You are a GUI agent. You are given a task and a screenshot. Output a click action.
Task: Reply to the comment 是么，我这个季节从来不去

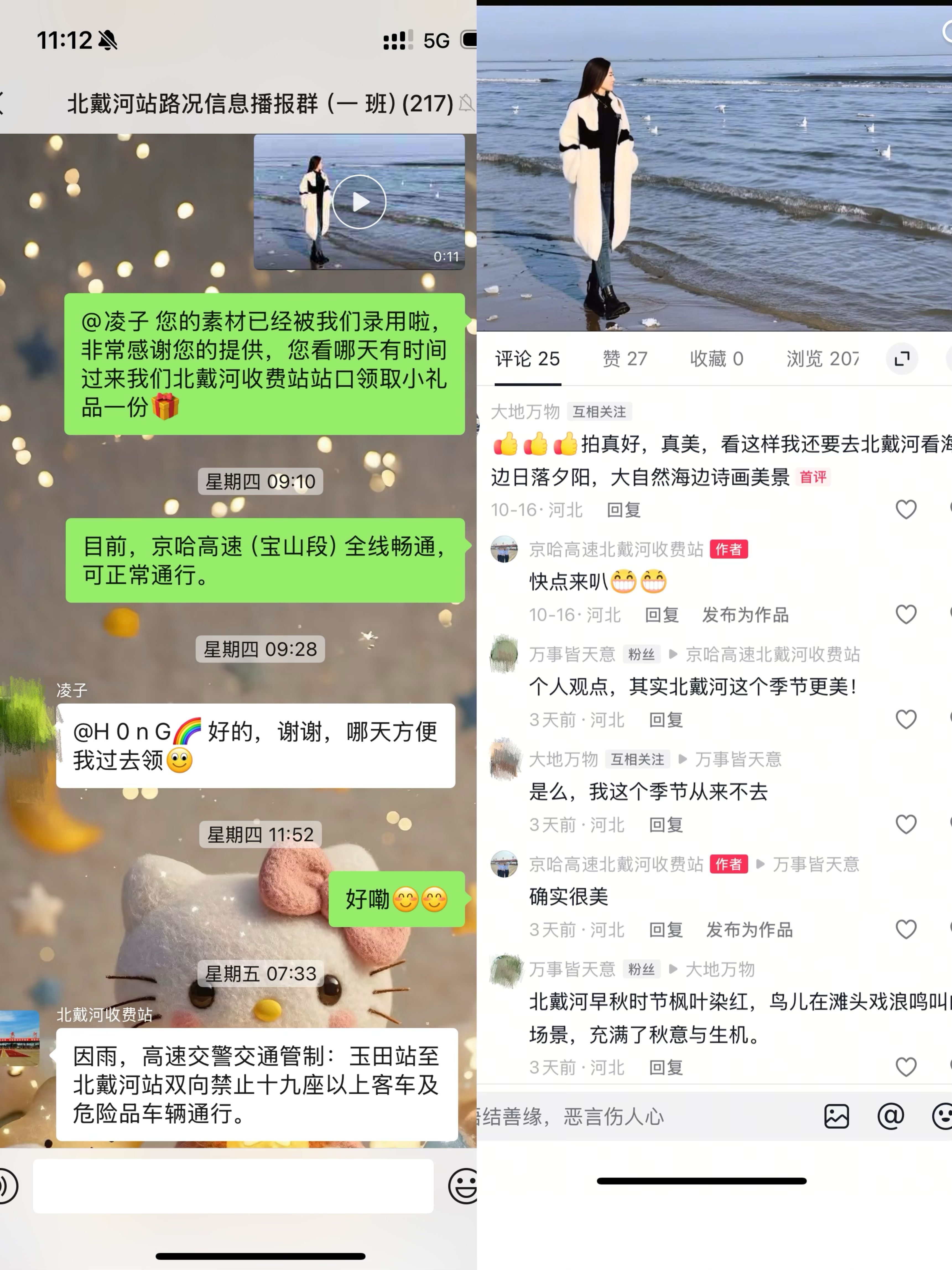click(x=666, y=825)
